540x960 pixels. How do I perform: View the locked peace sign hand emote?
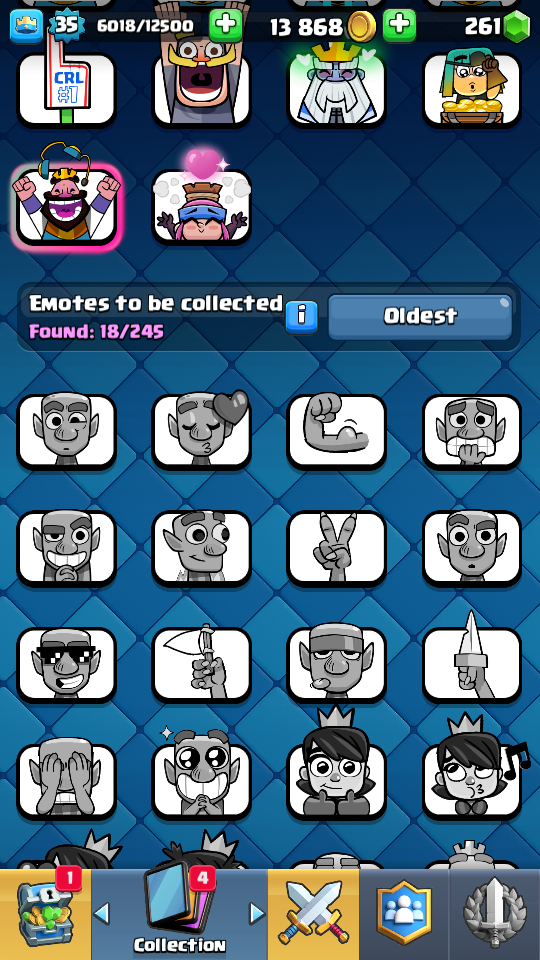click(337, 548)
